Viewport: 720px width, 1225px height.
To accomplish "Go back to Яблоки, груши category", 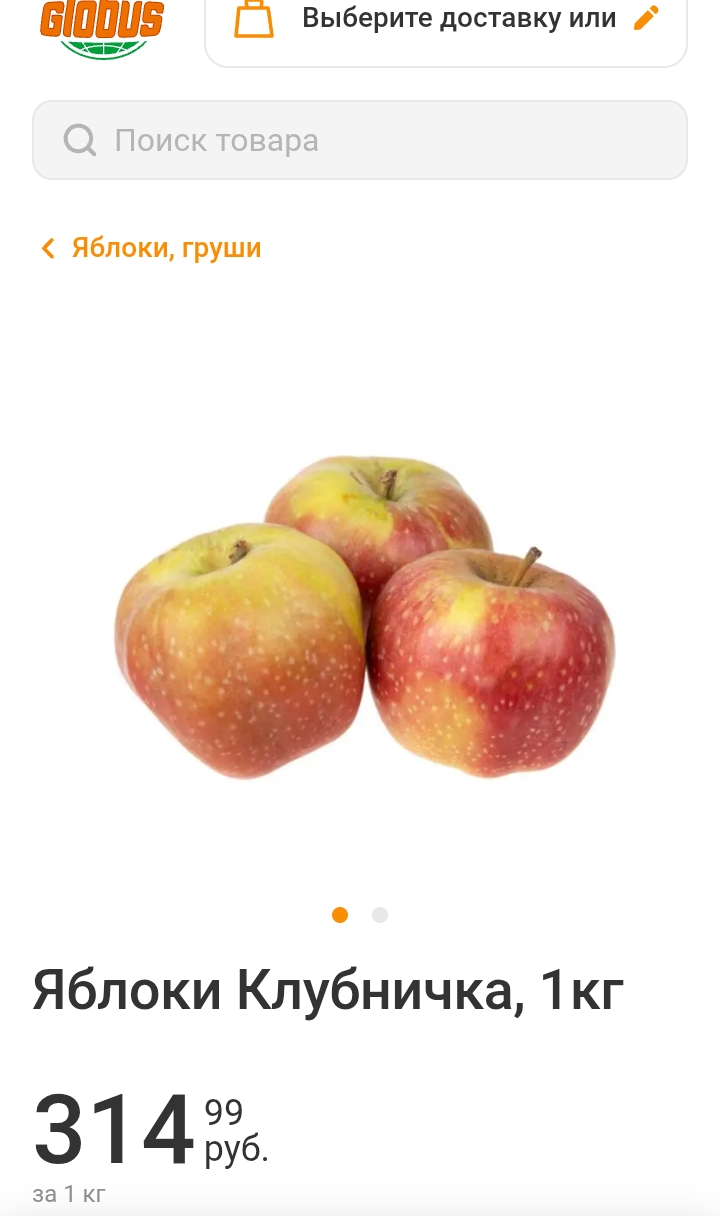I will [150, 248].
